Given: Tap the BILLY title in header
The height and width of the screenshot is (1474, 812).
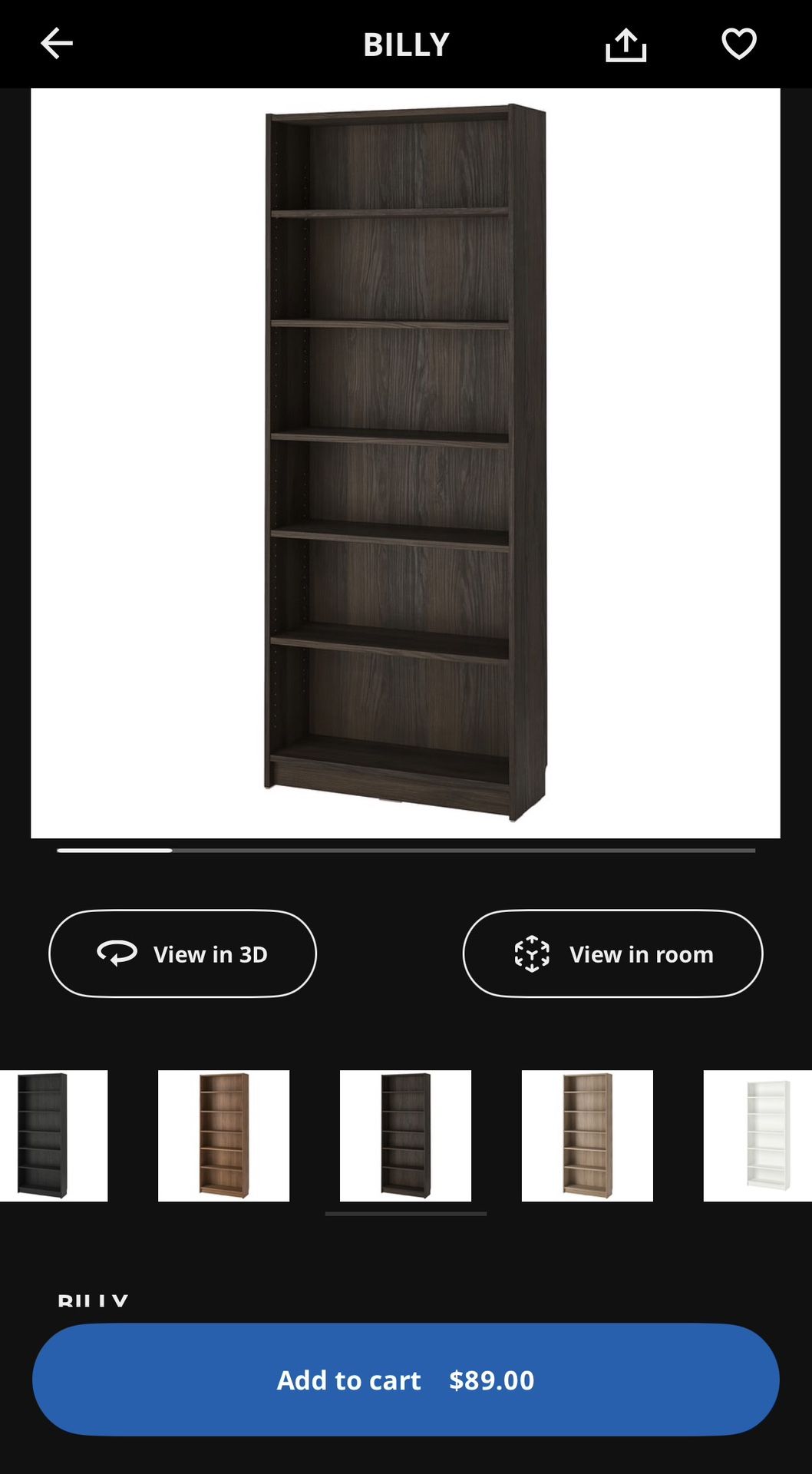Looking at the screenshot, I should (405, 44).
